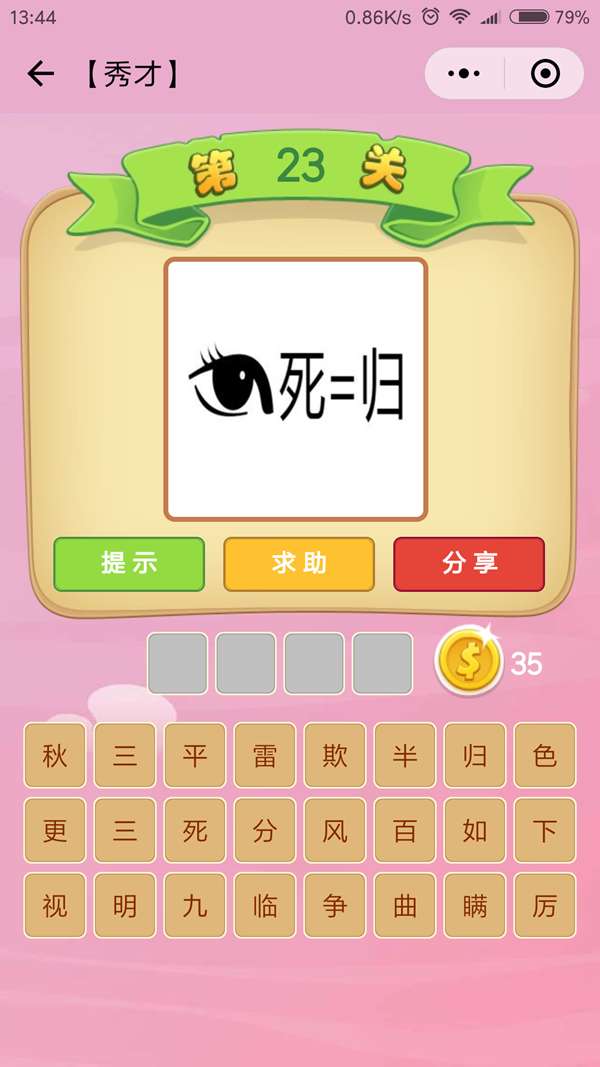Select the character tile 视

tap(55, 906)
